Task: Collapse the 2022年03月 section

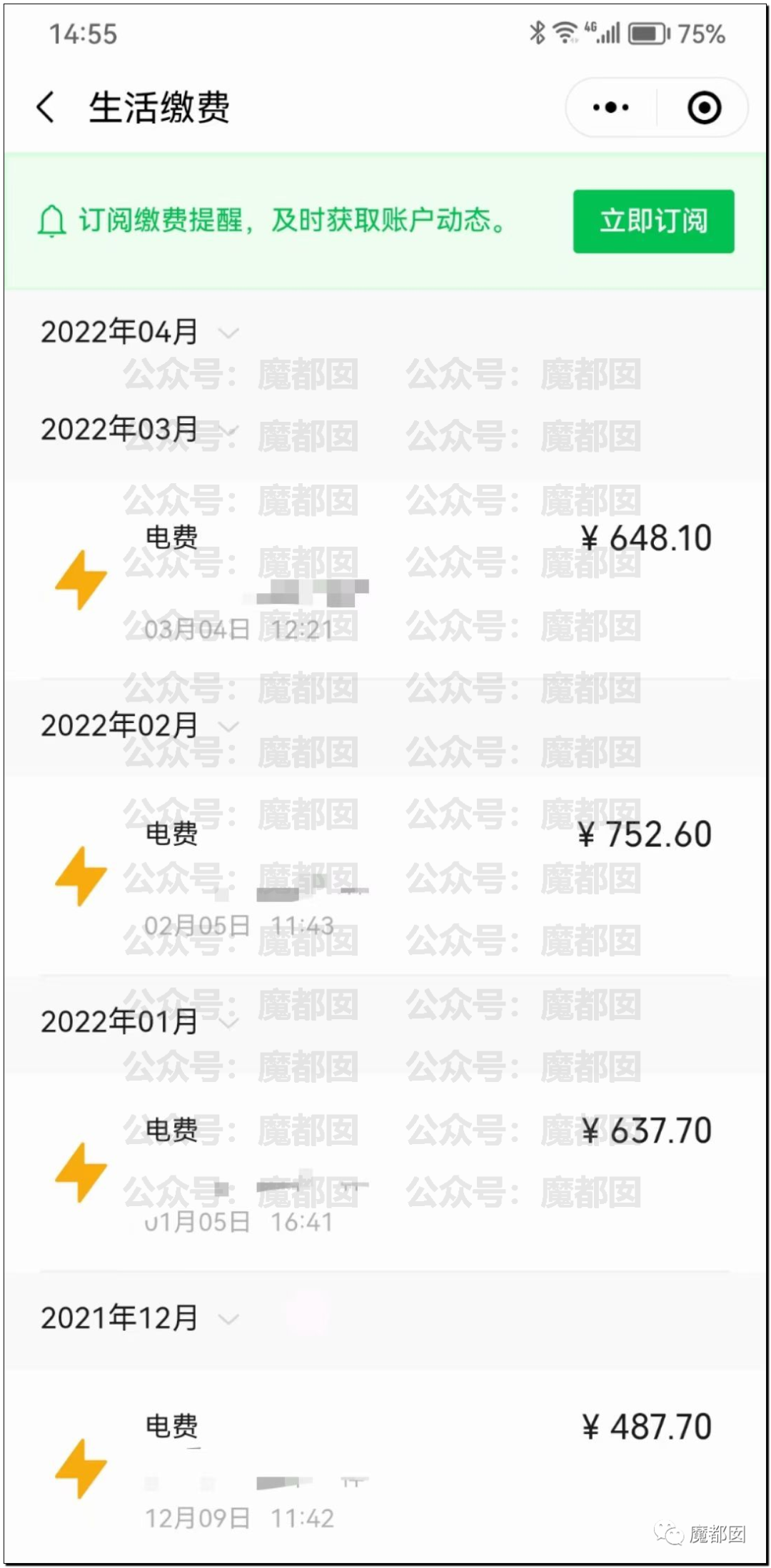Action: 139,430
